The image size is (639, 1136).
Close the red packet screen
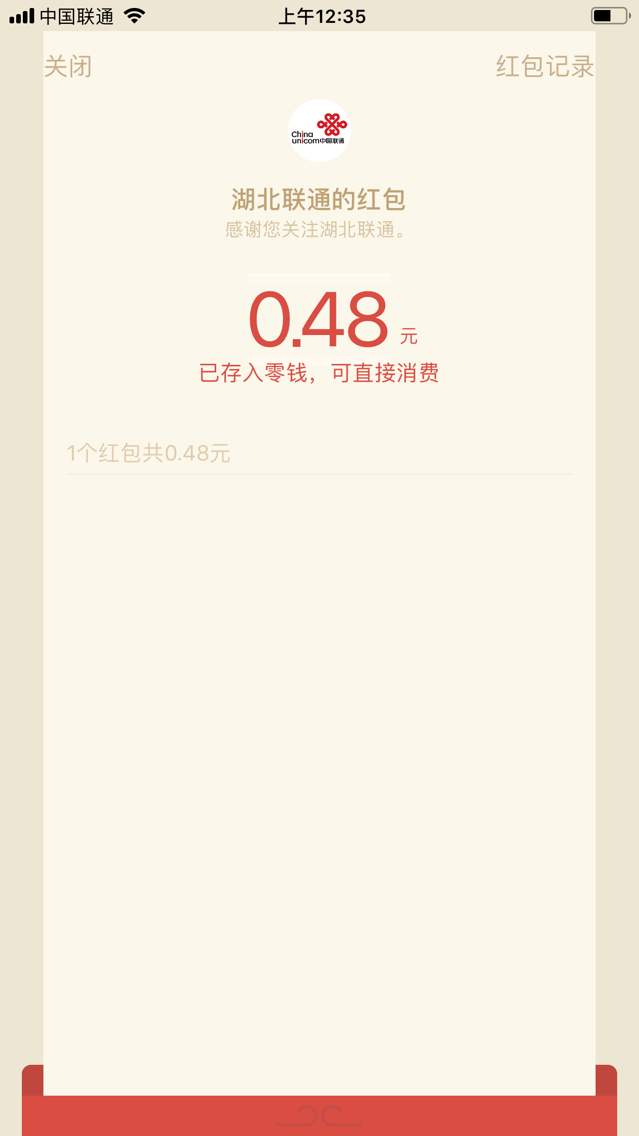coord(68,67)
